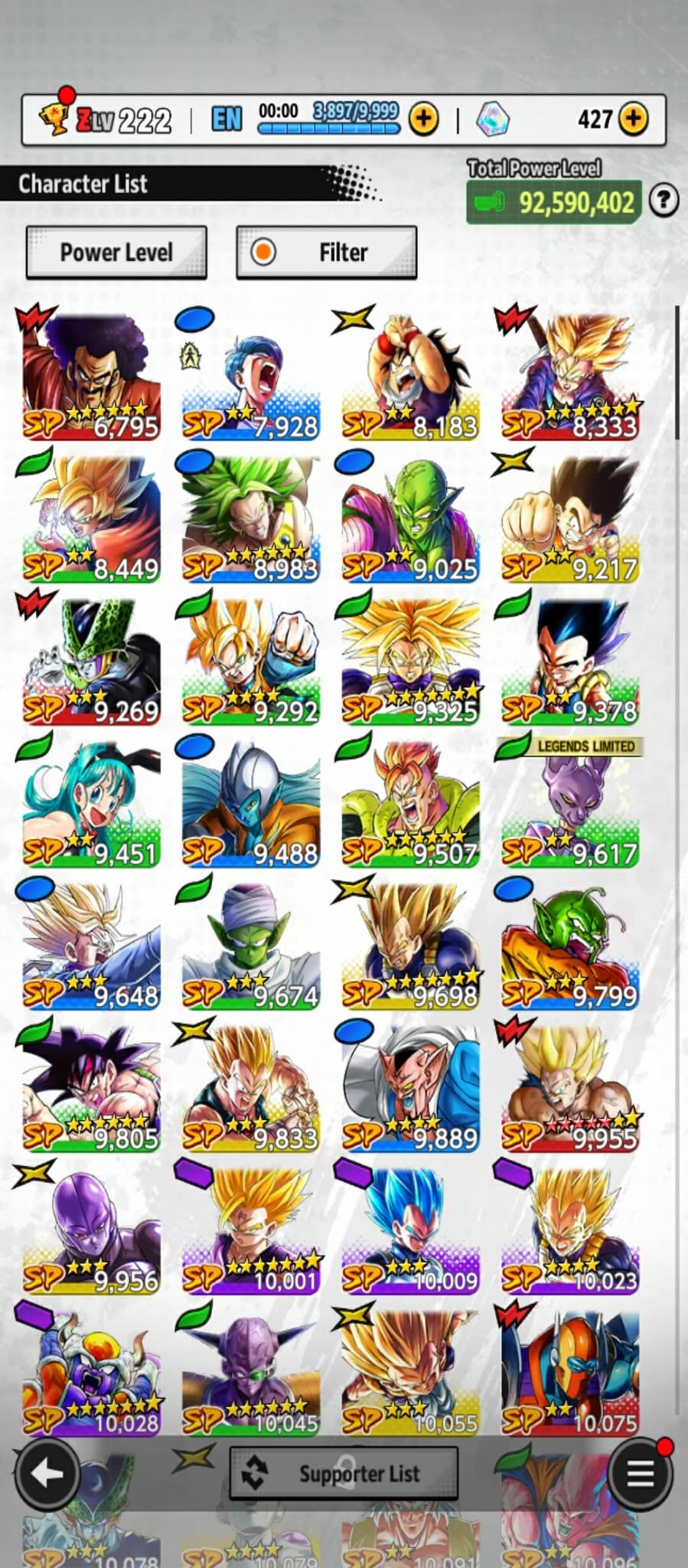Open the Power Level sort button
The height and width of the screenshot is (1568, 688).
[116, 252]
